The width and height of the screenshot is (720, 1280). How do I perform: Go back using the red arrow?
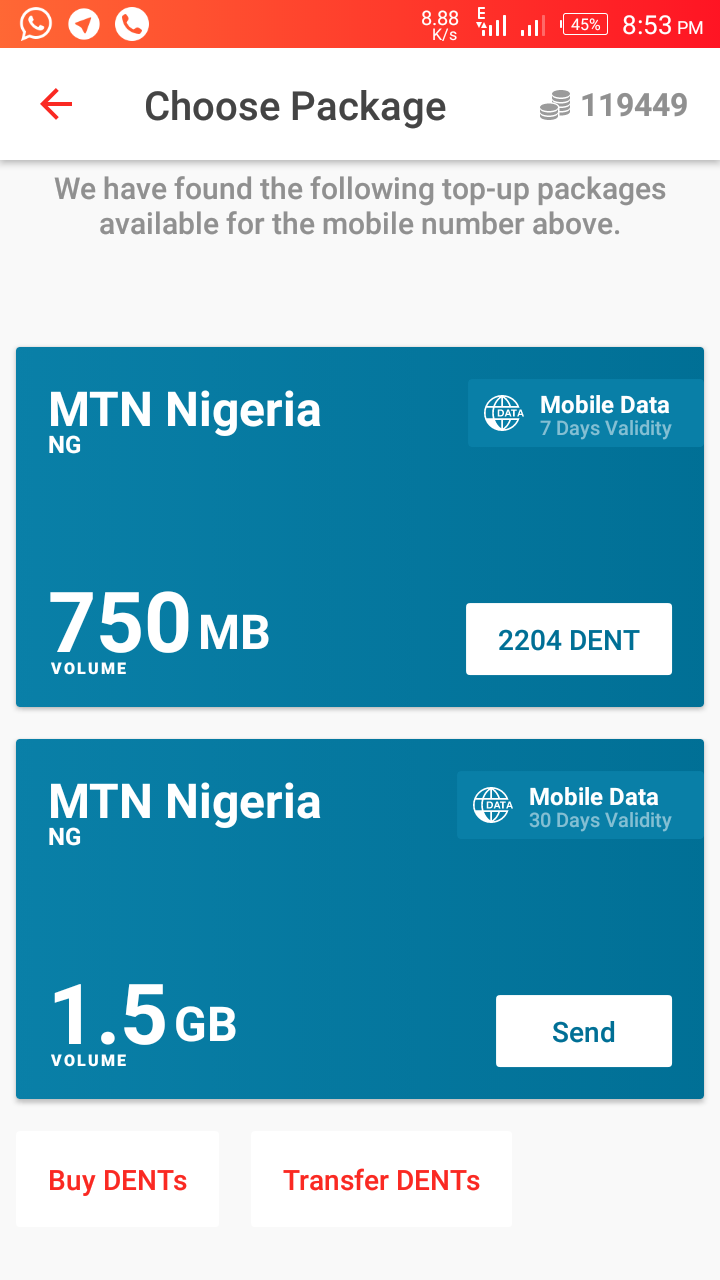(x=56, y=104)
